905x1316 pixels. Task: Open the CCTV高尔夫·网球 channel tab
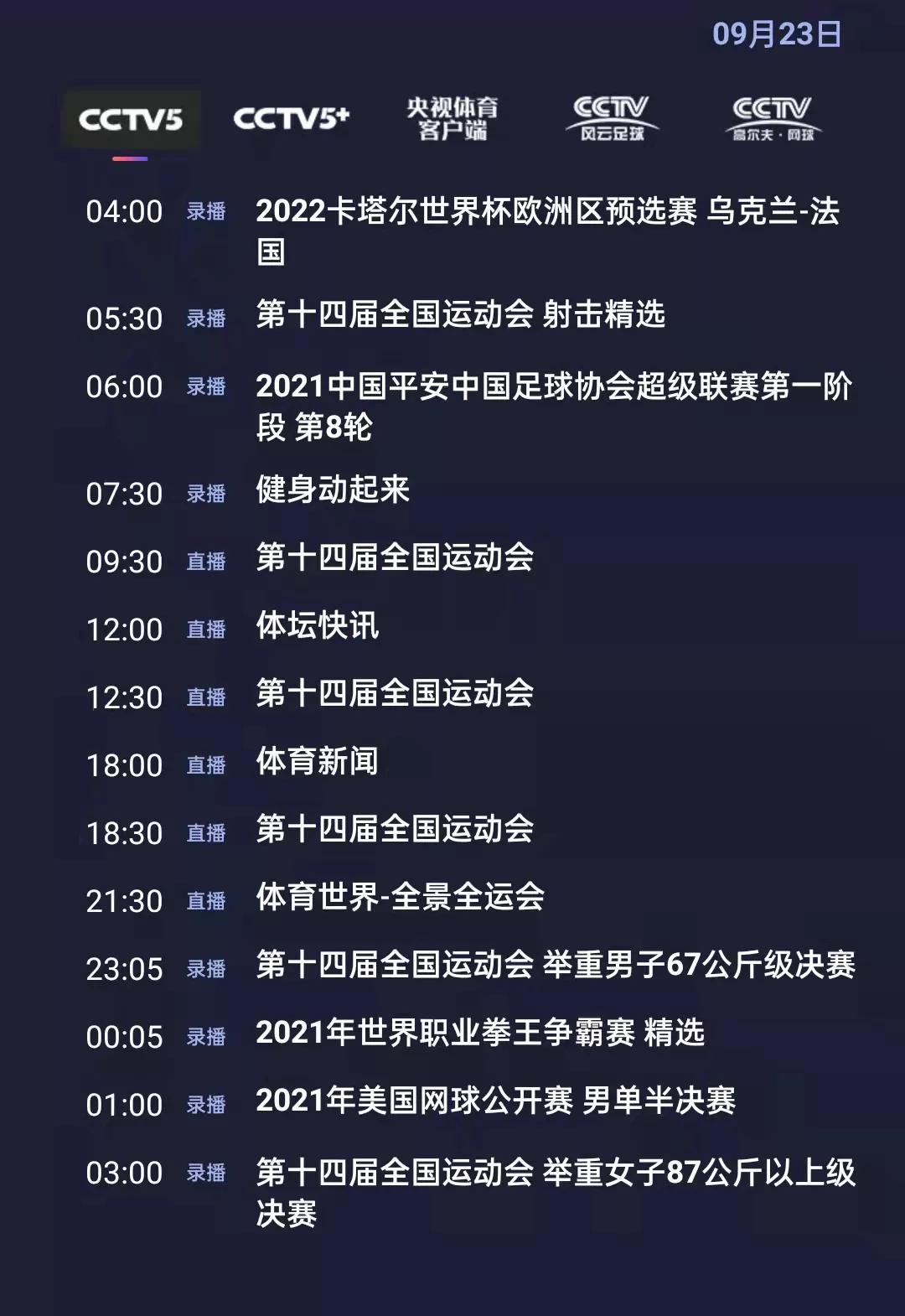tap(772, 119)
